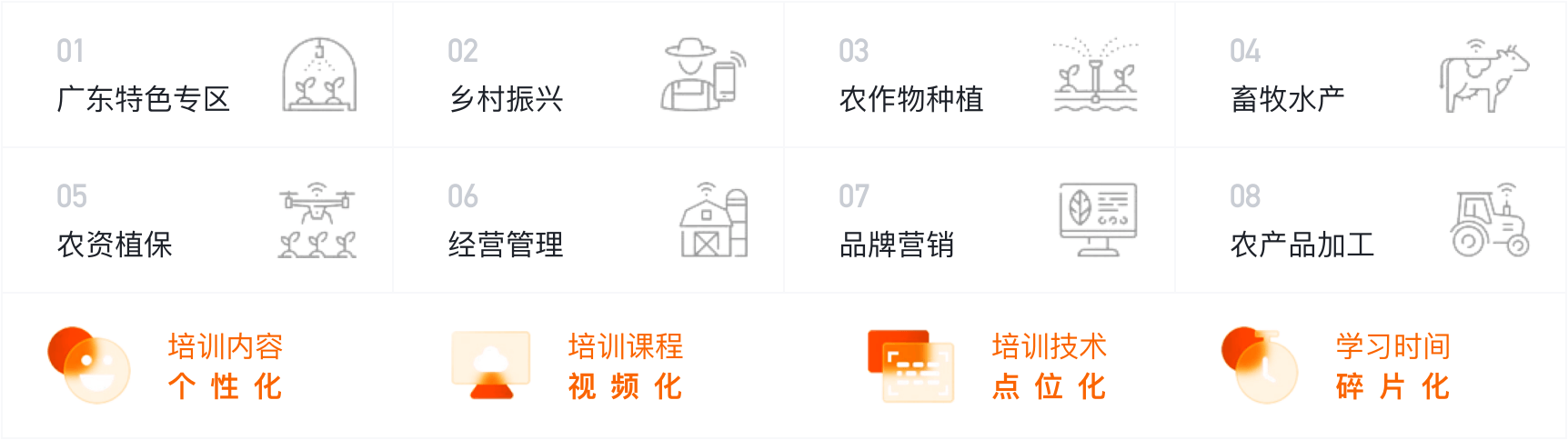Screen dimensions: 1568x440
Task: Select the 经营管理 category
Action: point(507,244)
